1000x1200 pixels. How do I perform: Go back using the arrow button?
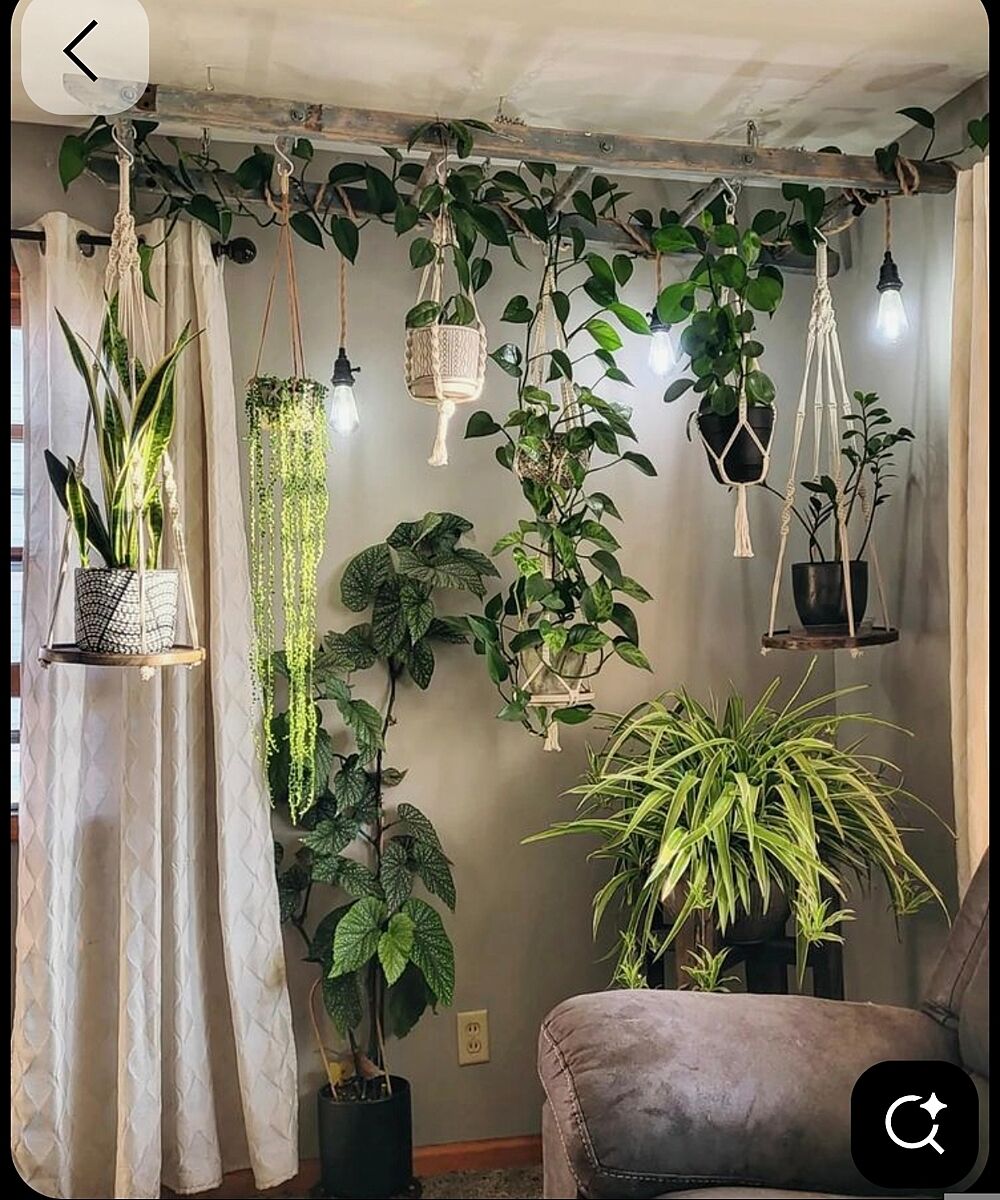click(82, 51)
